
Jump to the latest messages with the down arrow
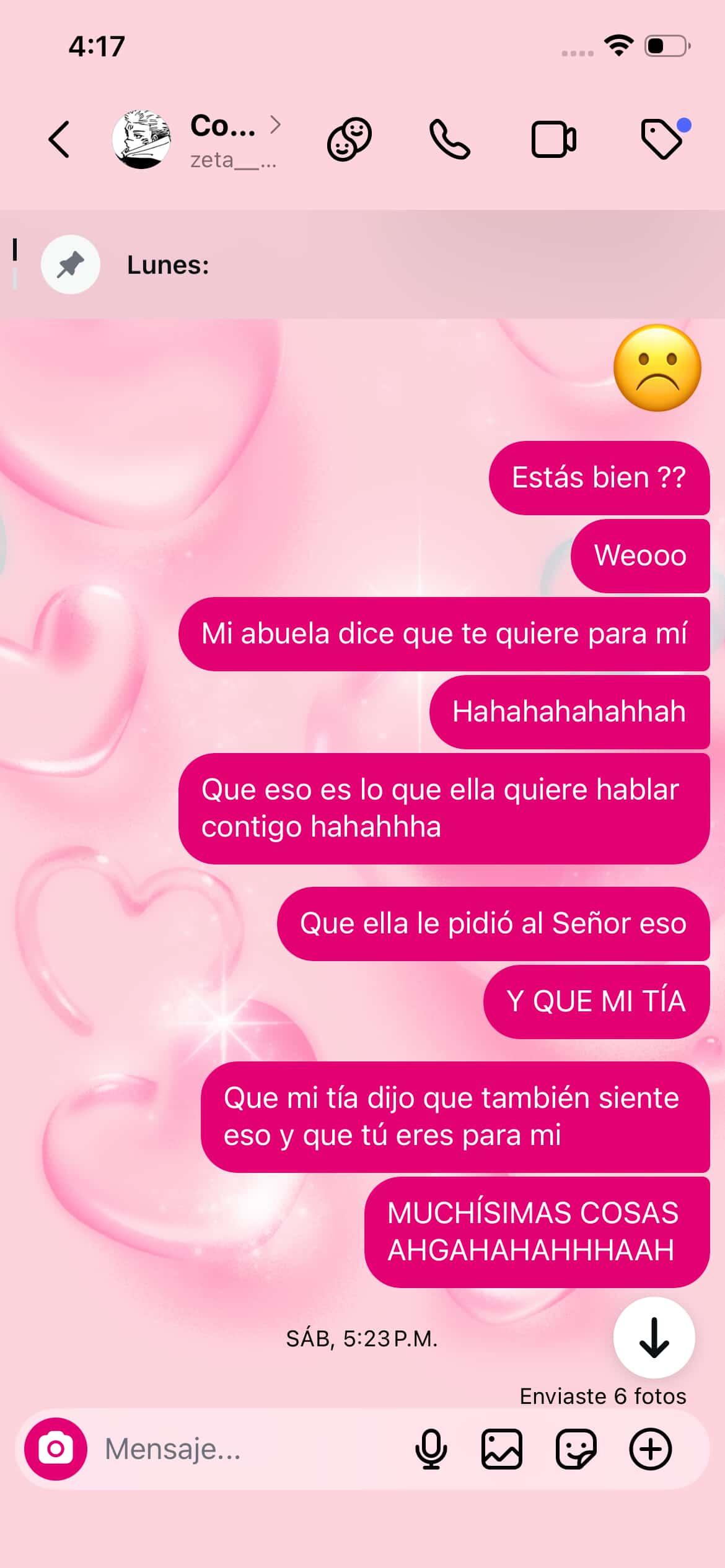coord(654,1338)
